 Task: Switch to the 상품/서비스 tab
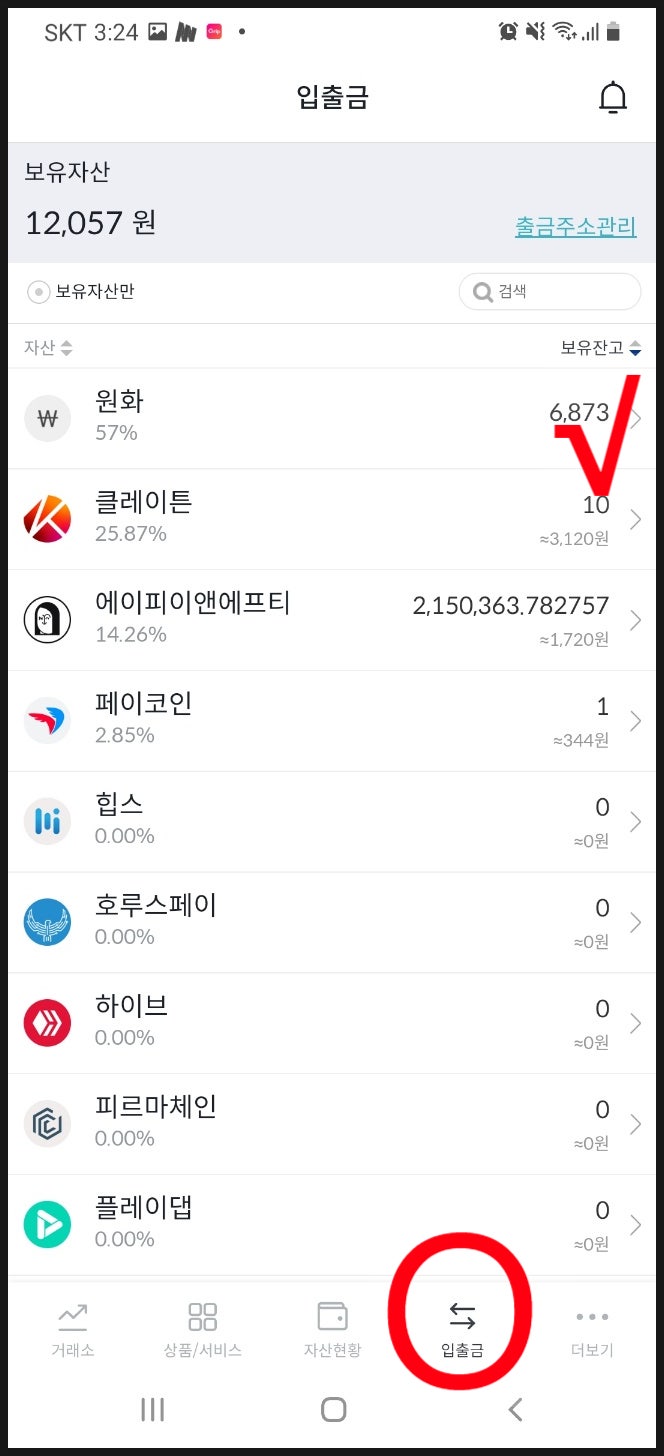click(202, 1330)
